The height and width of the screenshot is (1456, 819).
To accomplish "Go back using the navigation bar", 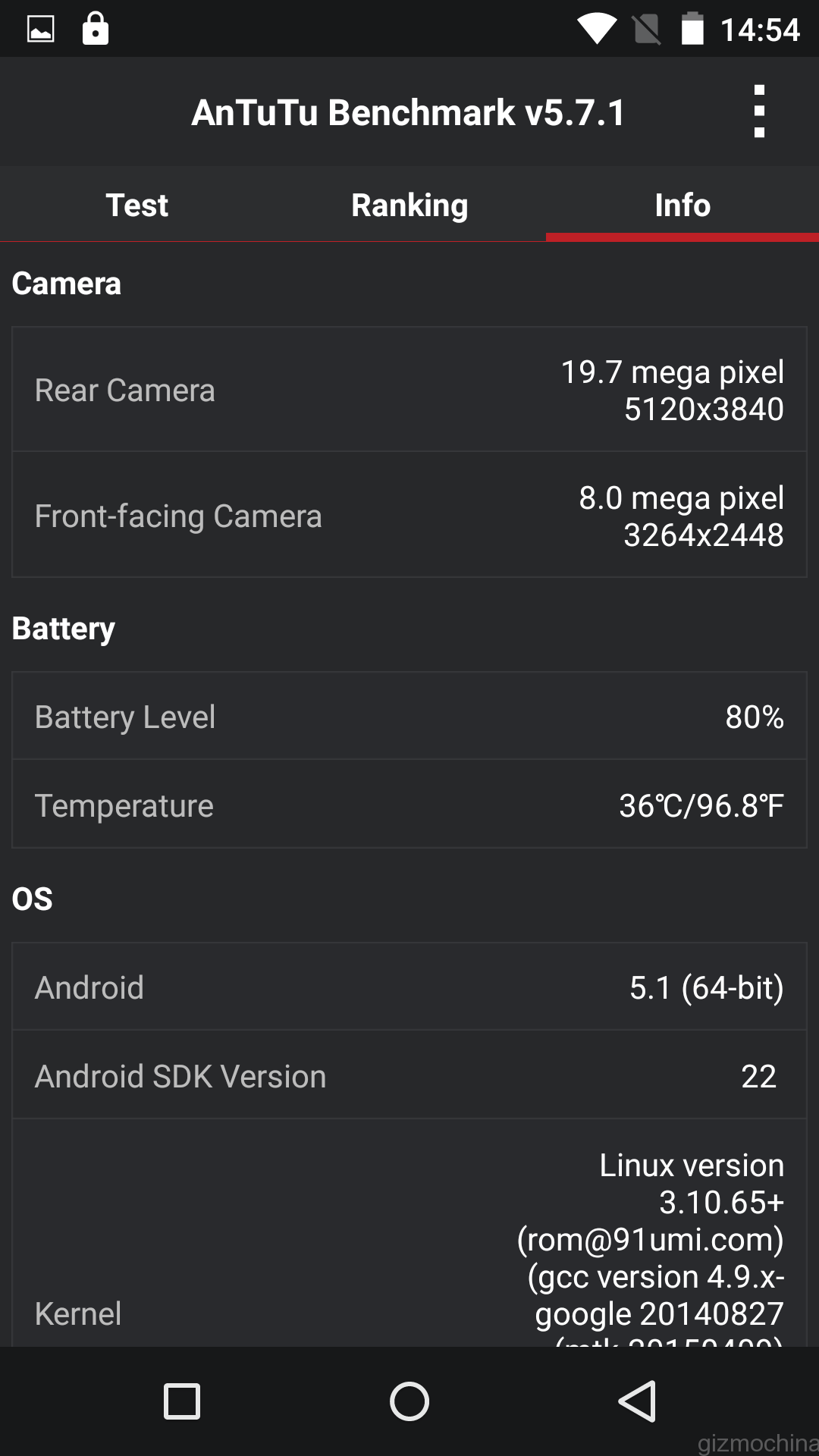I will tap(637, 1401).
